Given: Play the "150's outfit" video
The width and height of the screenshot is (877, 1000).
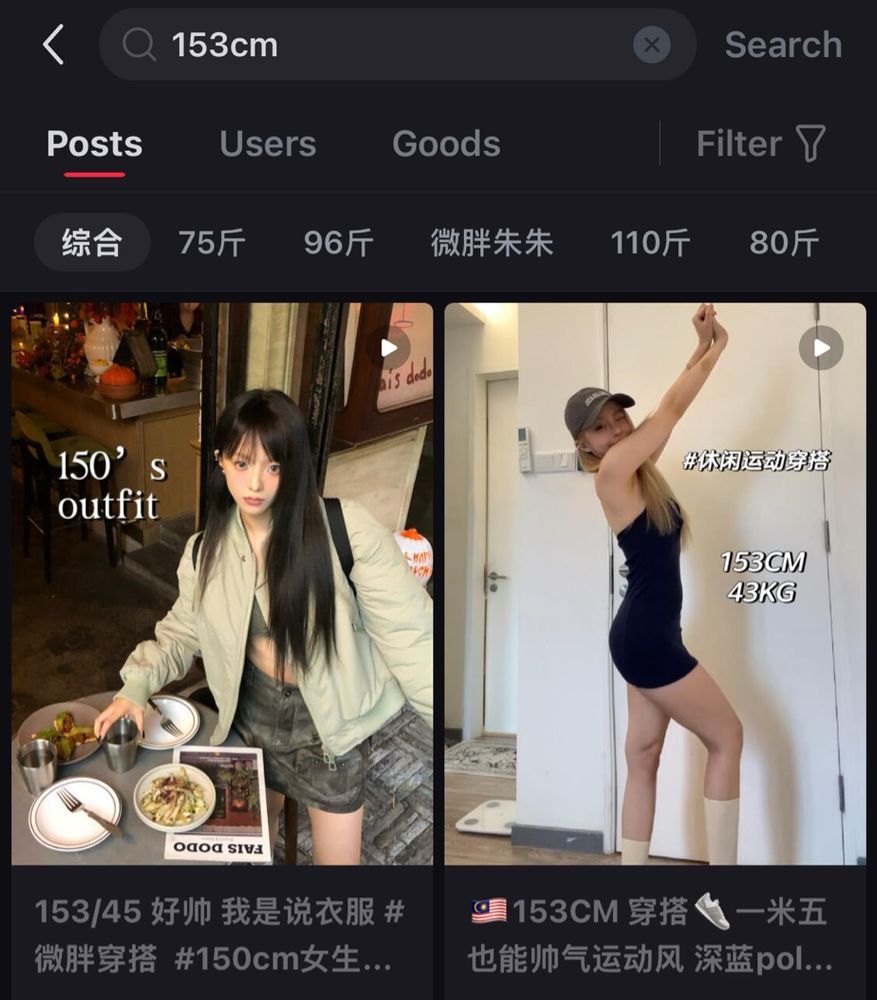Looking at the screenshot, I should (x=389, y=349).
